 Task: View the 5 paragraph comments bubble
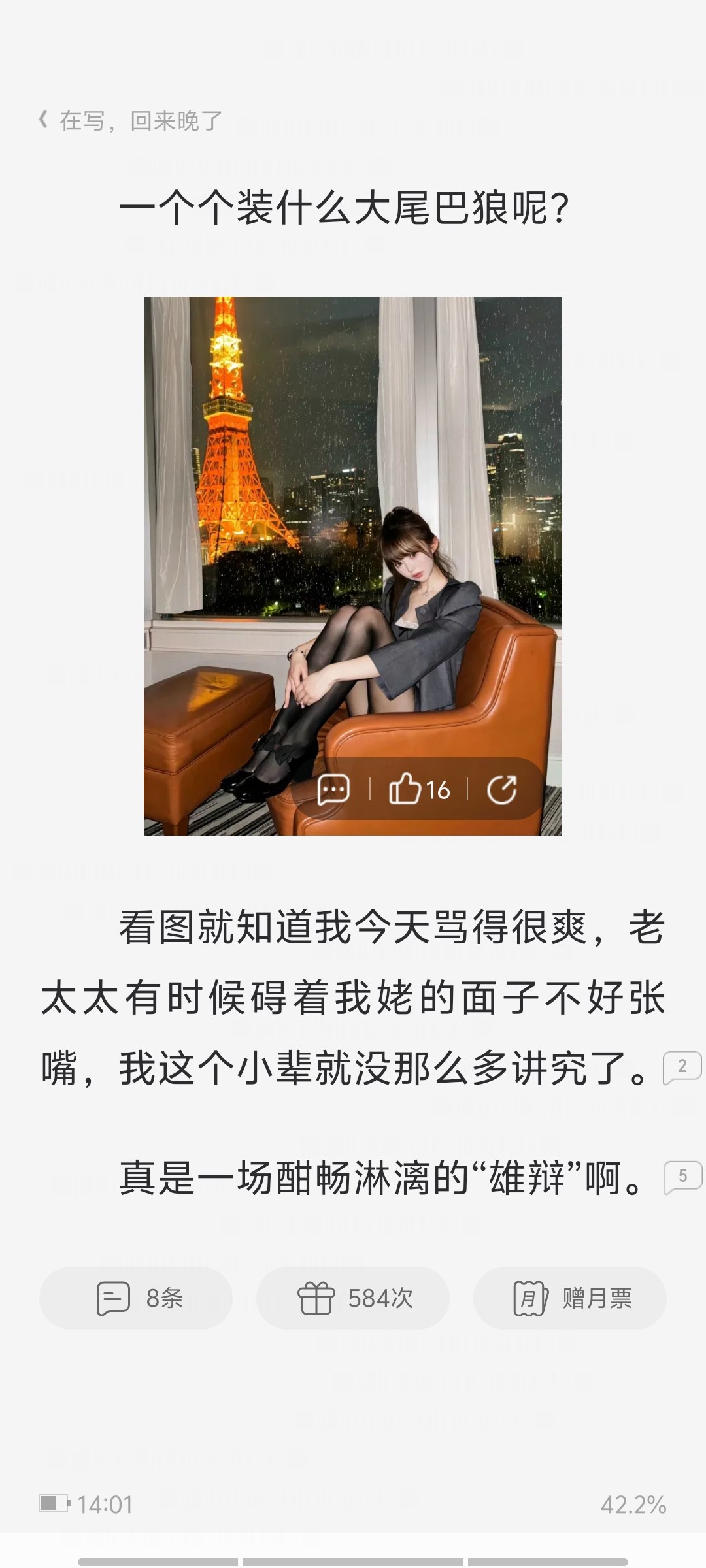pos(682,1177)
